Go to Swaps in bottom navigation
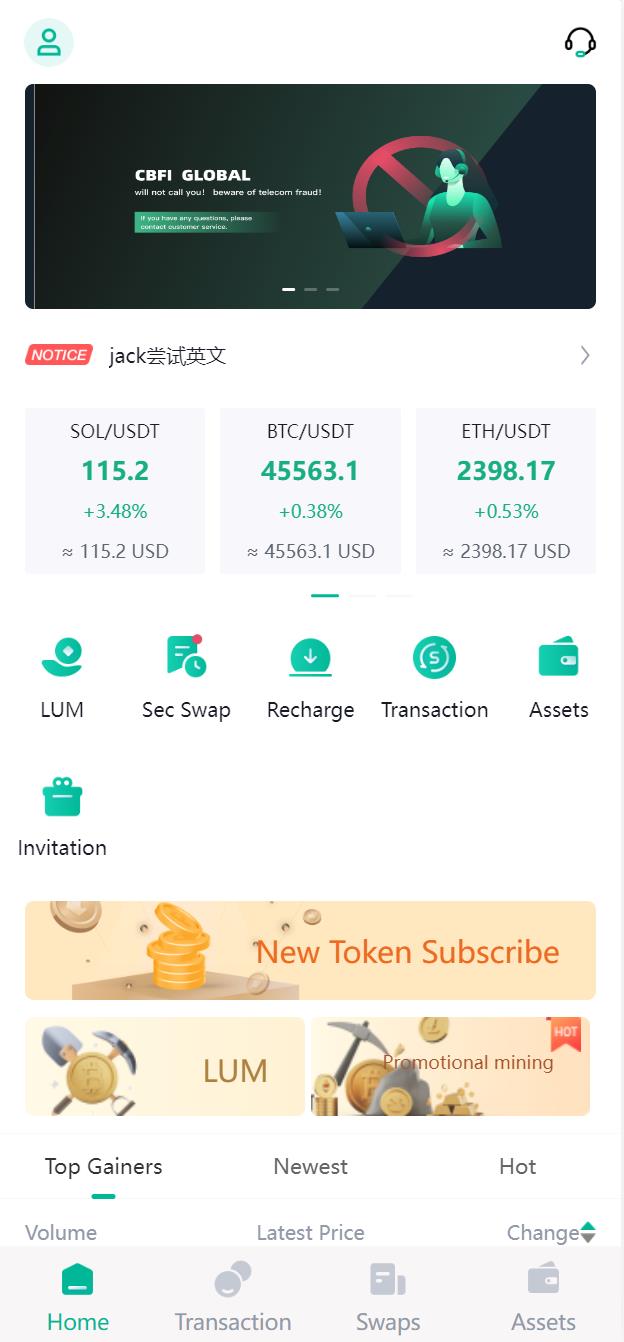The width and height of the screenshot is (624, 1342). 388,1297
